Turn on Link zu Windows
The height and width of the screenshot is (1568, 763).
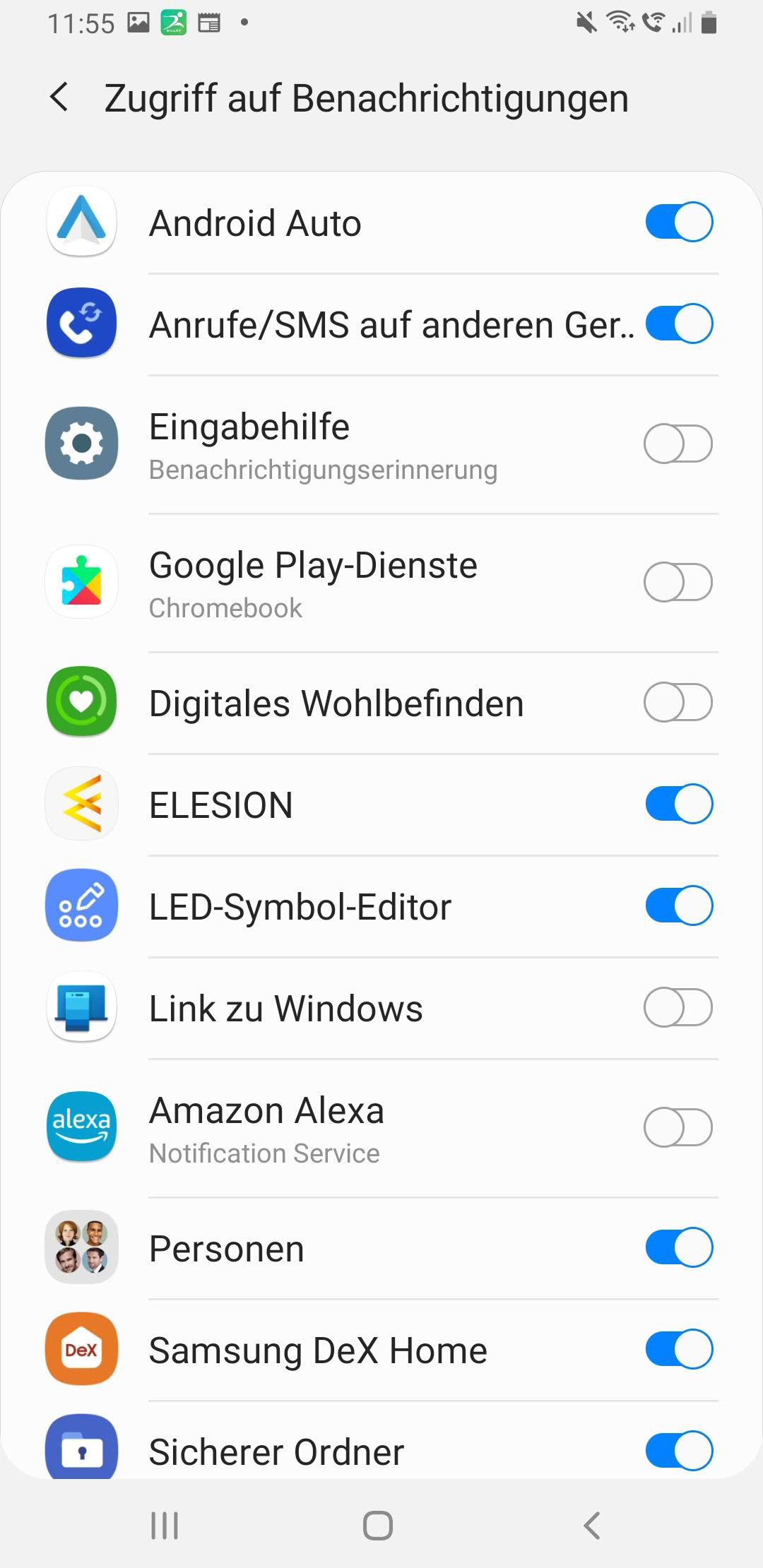tap(678, 1008)
